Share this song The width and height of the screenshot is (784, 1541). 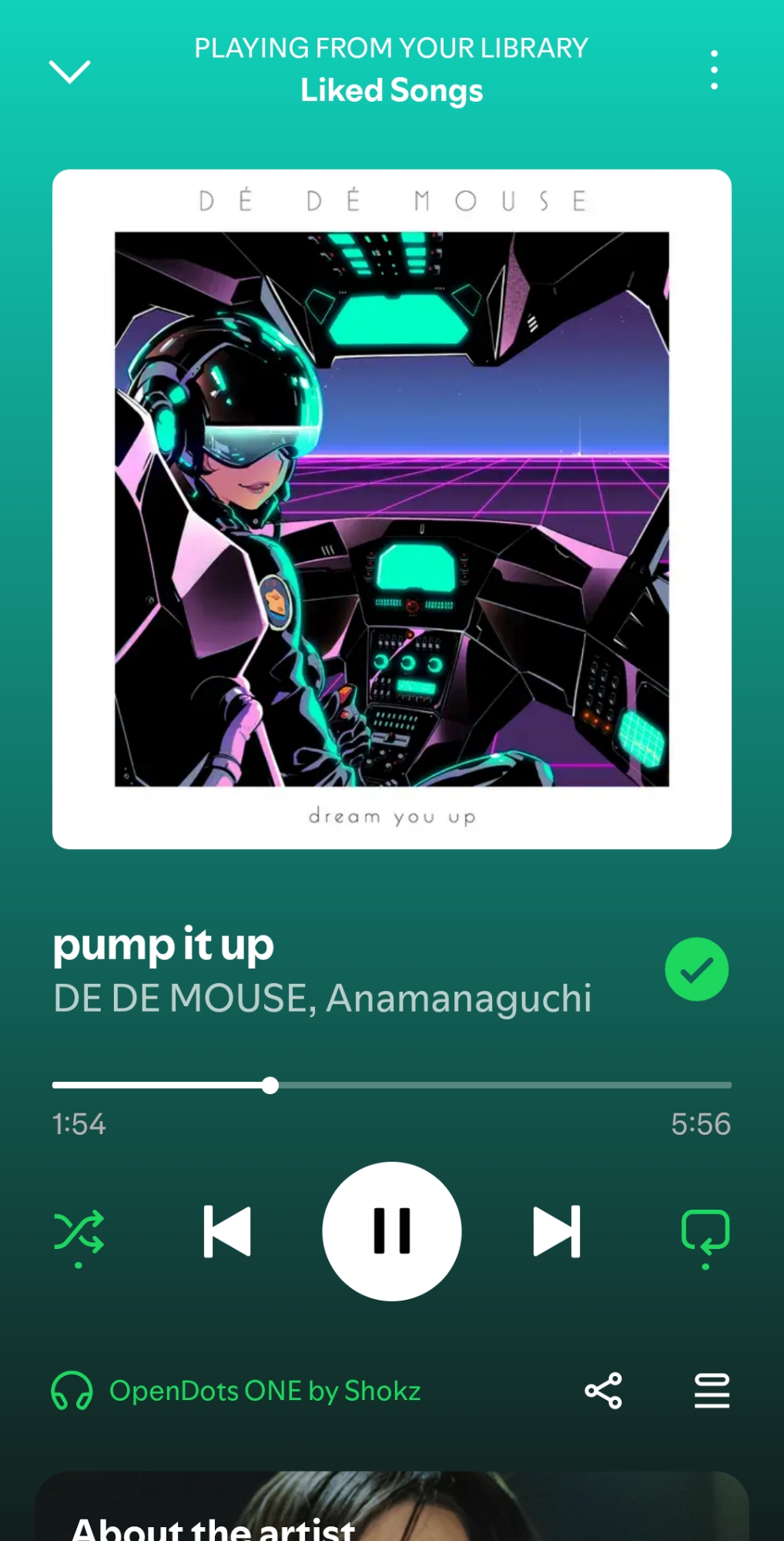pos(603,1391)
